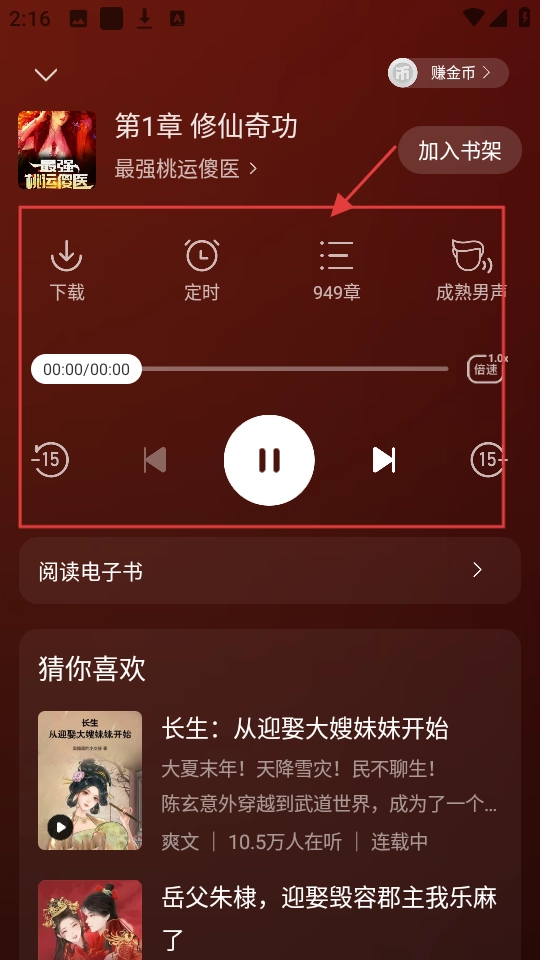The image size is (540, 960).
Task: Open the 赚金币 earn coins button
Action: click(448, 73)
